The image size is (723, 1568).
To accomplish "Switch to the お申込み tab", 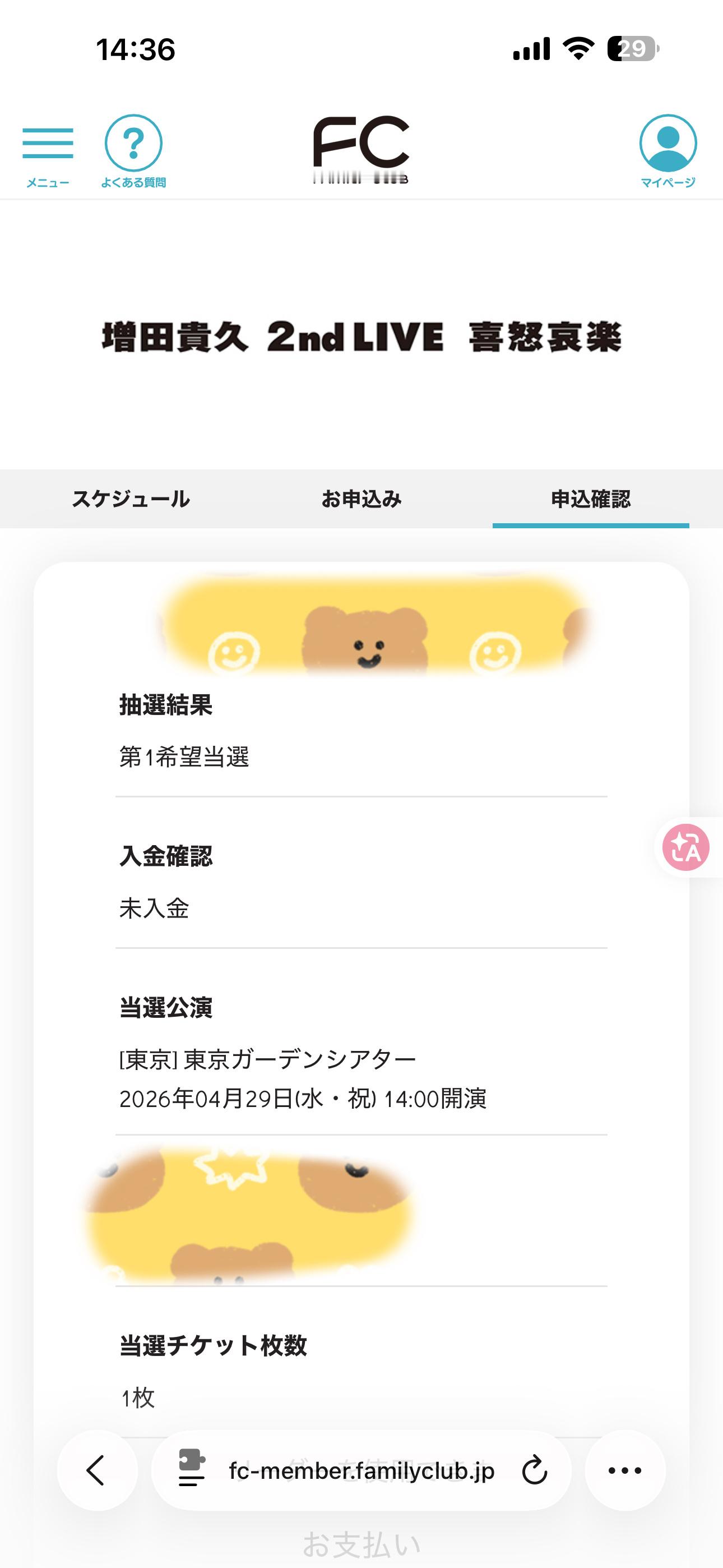I will click(363, 499).
